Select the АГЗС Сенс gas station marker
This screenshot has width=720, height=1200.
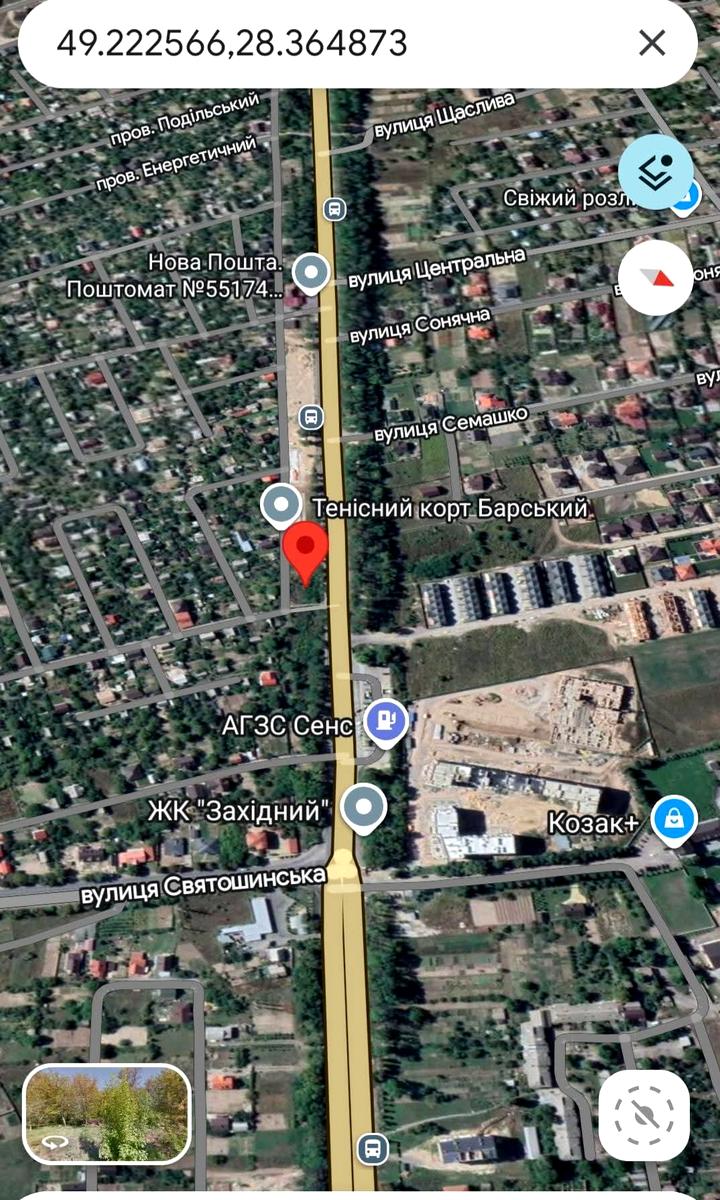385,722
